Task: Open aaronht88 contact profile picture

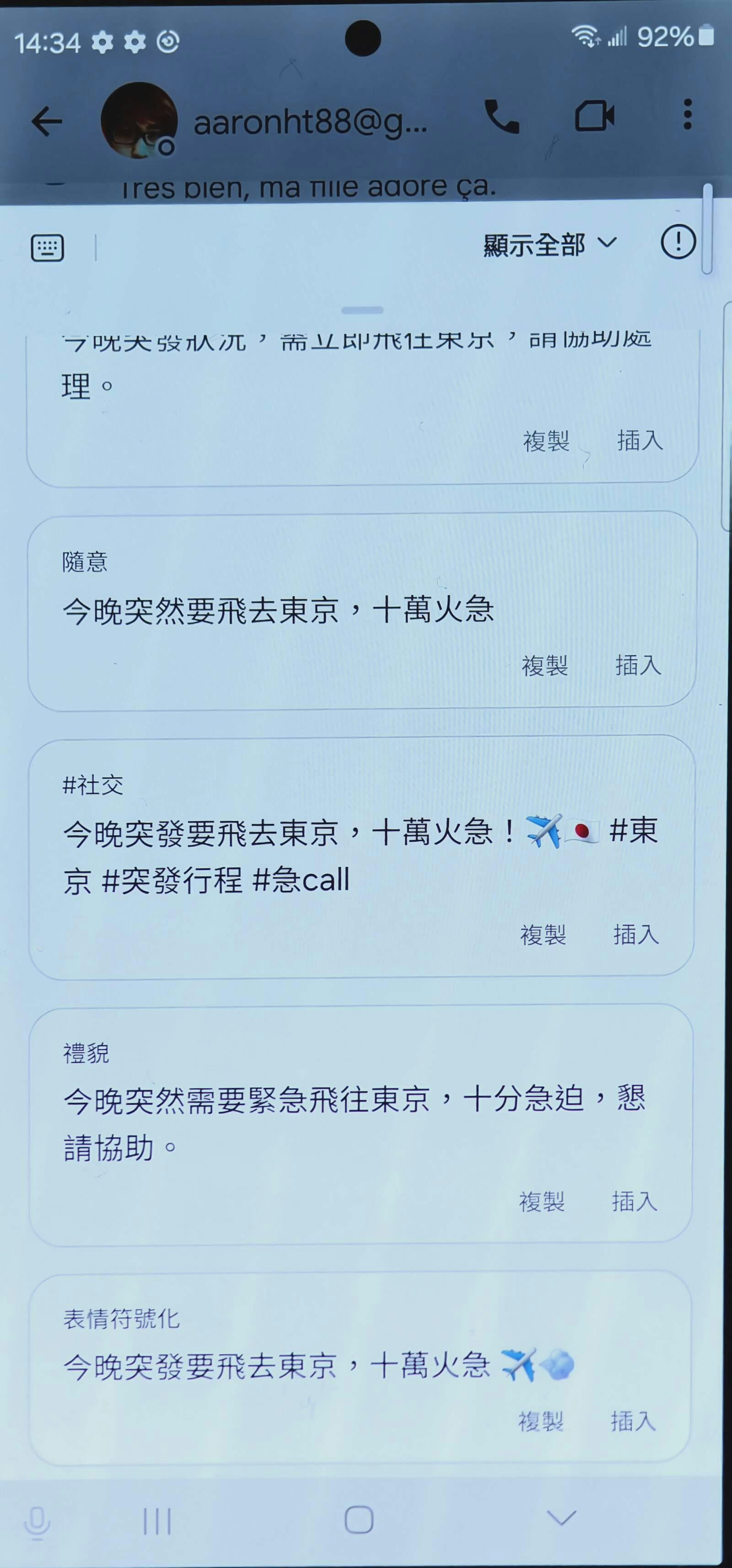Action: click(139, 120)
